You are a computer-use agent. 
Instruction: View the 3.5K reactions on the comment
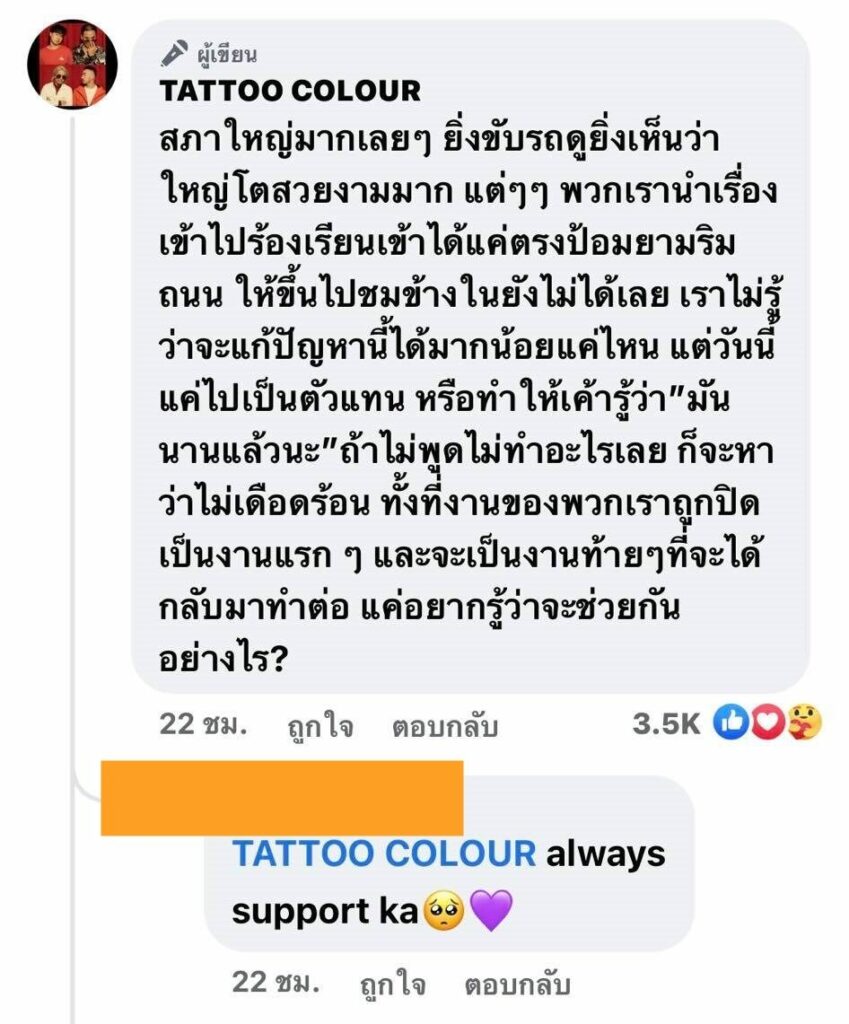click(x=726, y=724)
